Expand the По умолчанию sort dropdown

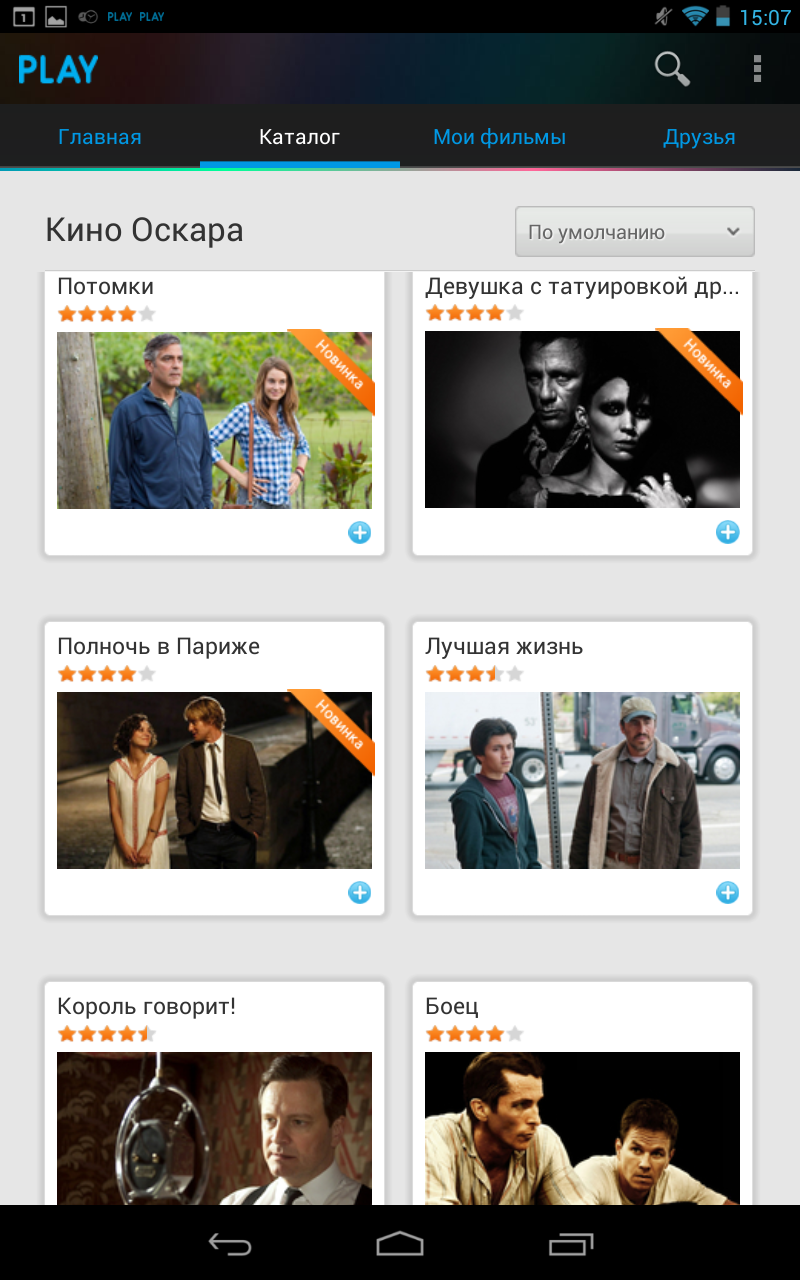click(x=634, y=232)
